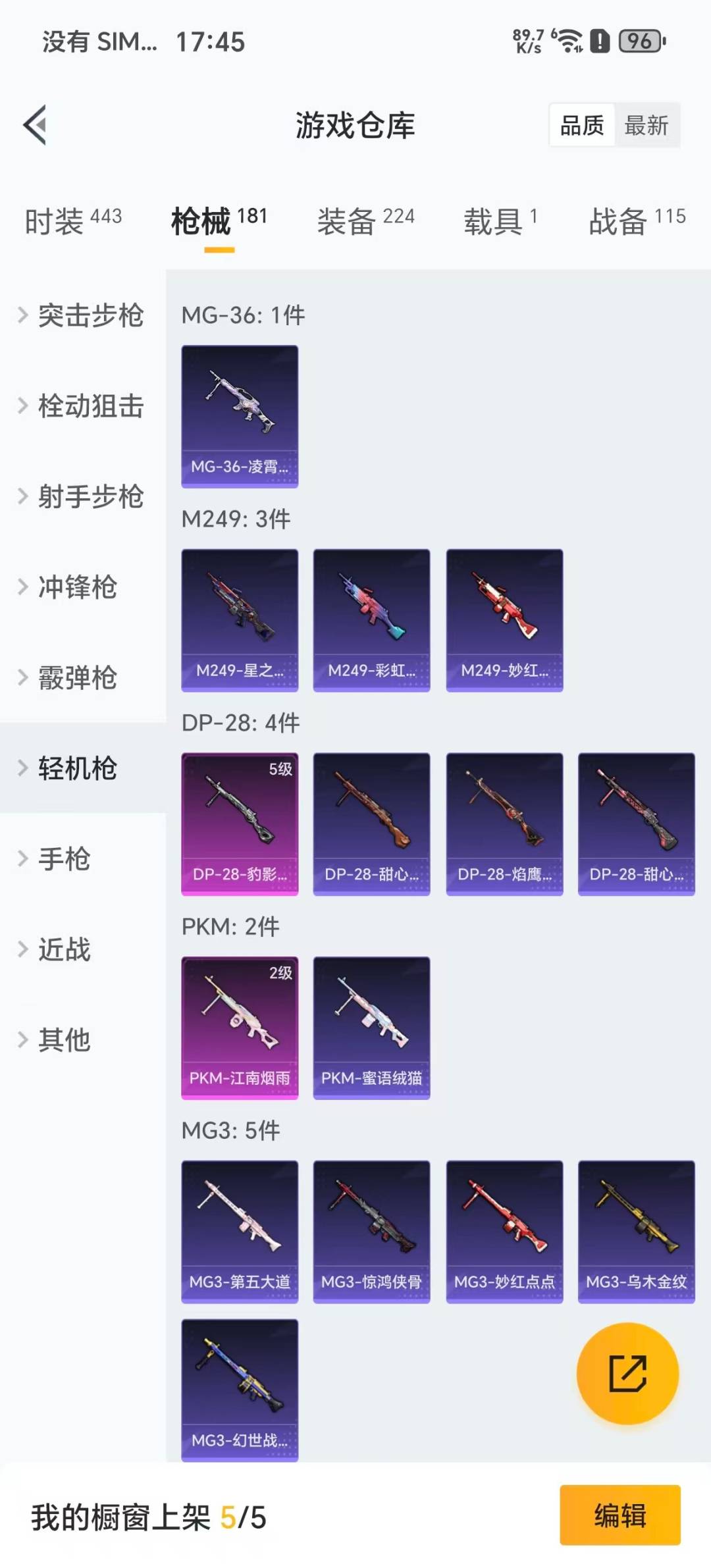The height and width of the screenshot is (1568, 711).
Task: Expand the 手枪 category
Action: pyautogui.click(x=64, y=859)
